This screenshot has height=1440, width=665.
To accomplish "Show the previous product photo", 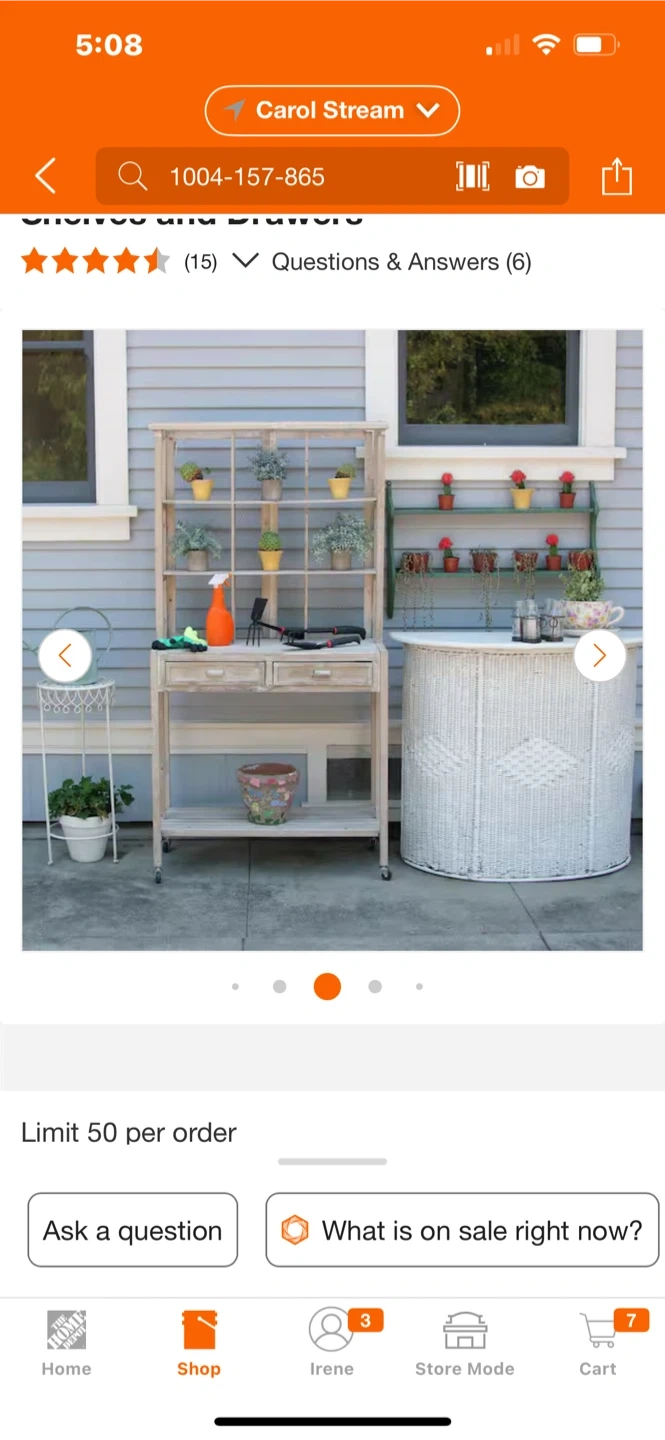I will (x=65, y=656).
